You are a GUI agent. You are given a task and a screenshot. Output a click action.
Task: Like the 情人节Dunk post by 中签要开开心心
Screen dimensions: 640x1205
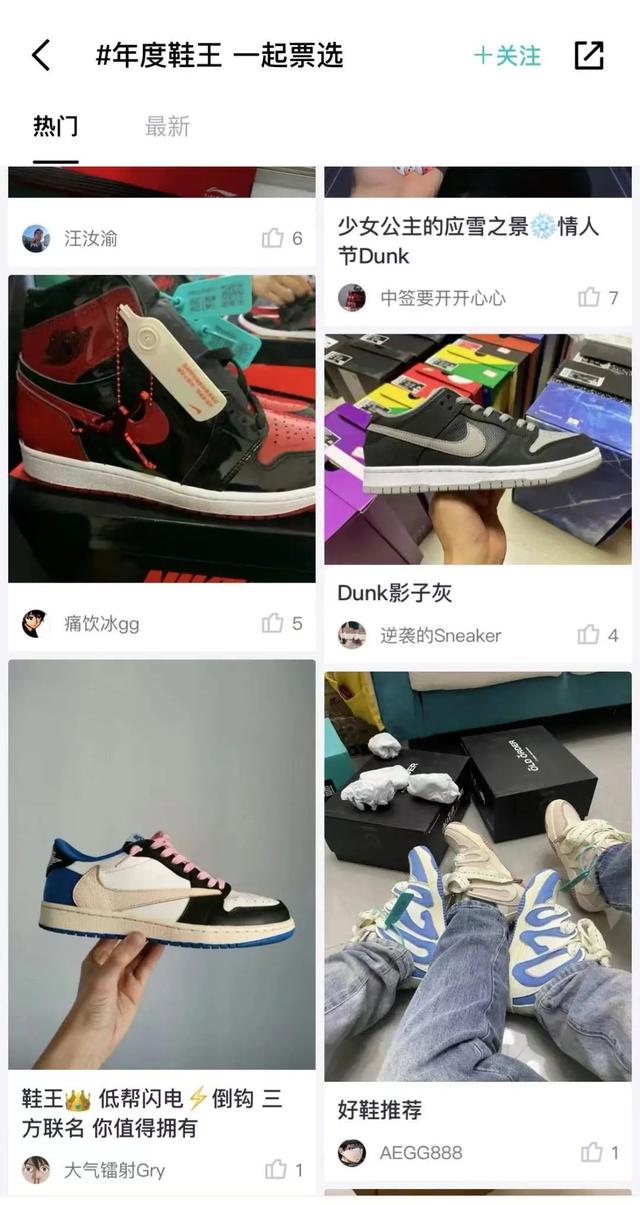point(589,297)
